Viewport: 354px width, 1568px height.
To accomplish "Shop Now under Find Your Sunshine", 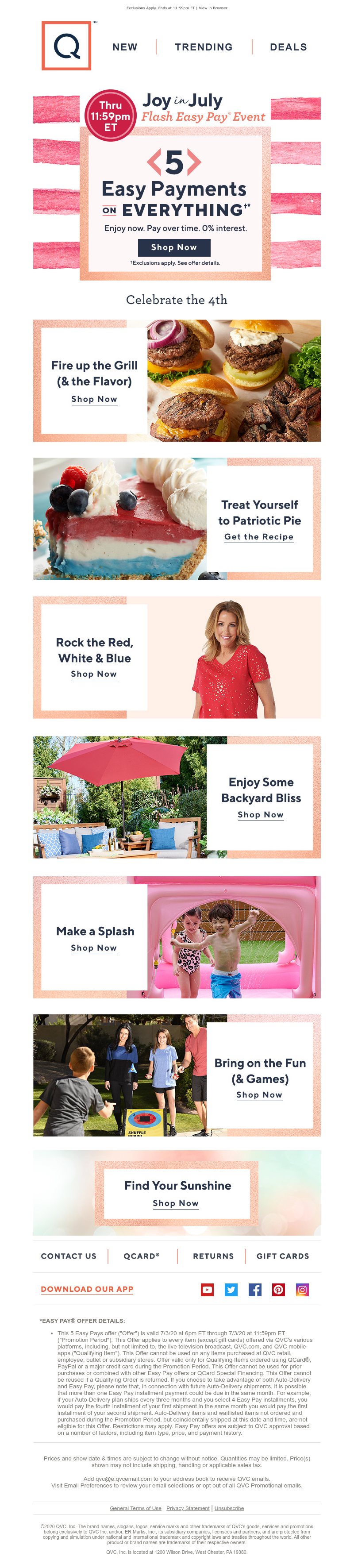I will [x=175, y=1203].
